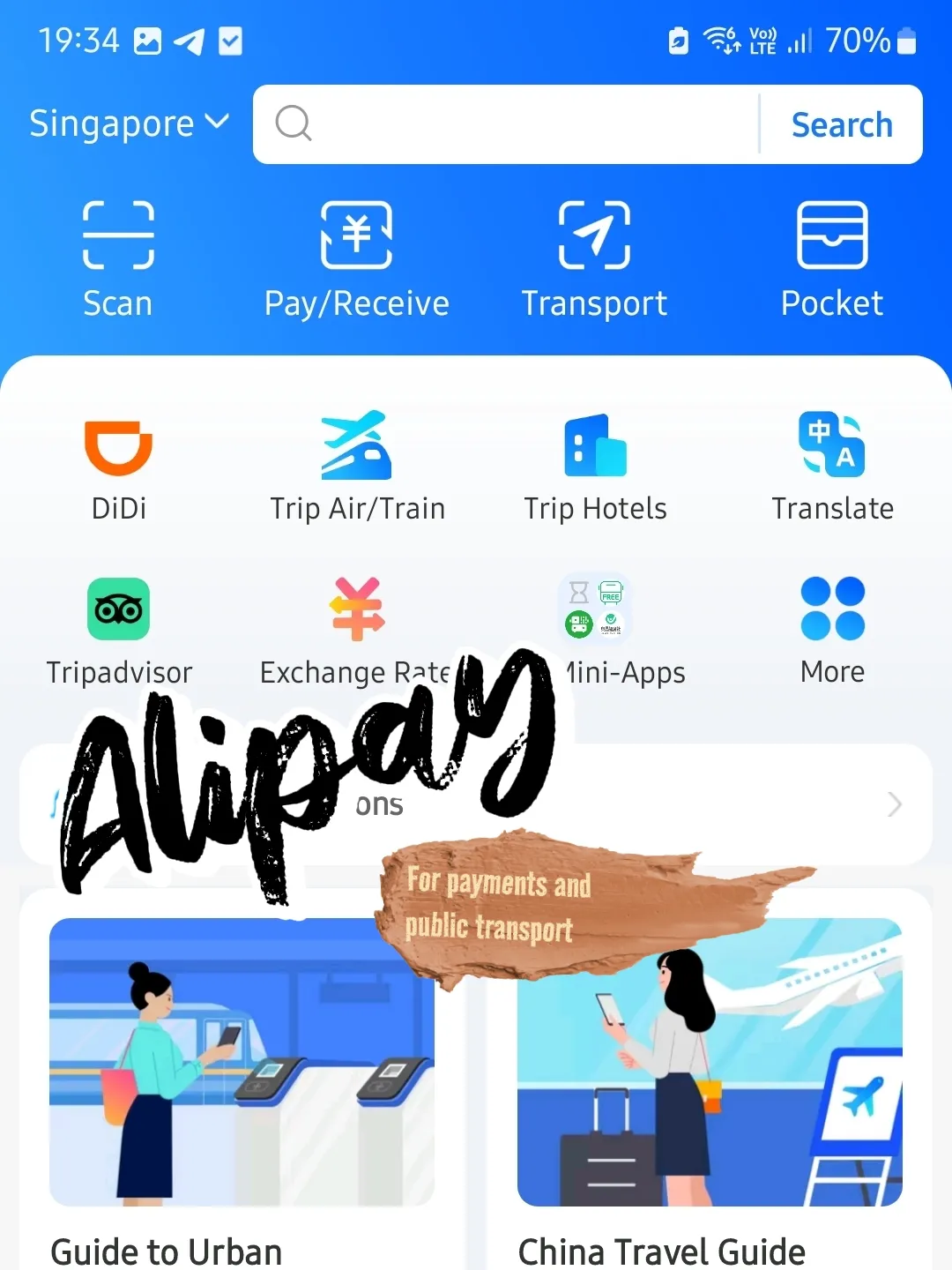This screenshot has width=952, height=1270.
Task: Open the Transport shortcut
Action: (x=594, y=258)
